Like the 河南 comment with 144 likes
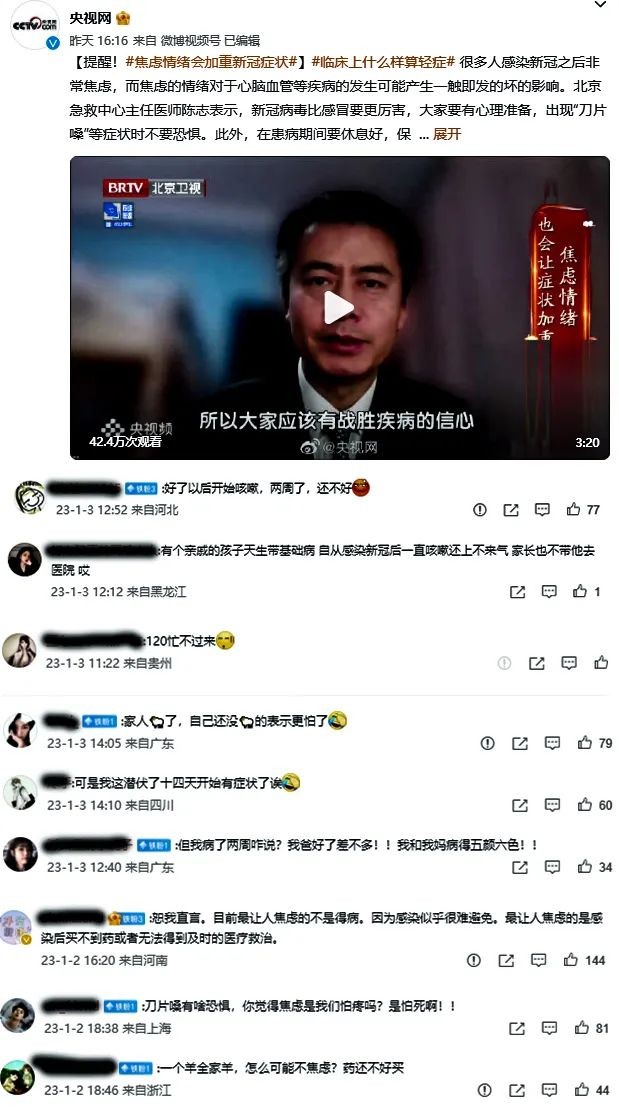 click(x=570, y=960)
